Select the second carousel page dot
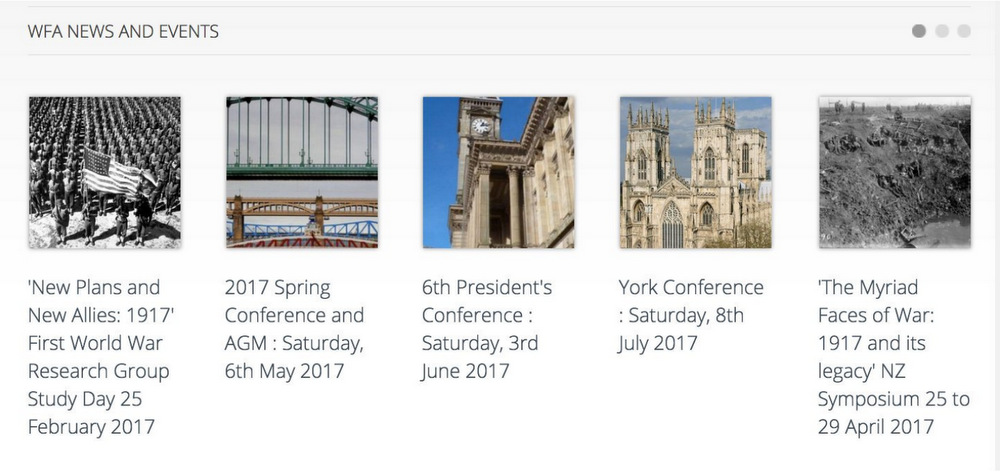Viewport: 1000px width, 472px height. click(x=942, y=31)
